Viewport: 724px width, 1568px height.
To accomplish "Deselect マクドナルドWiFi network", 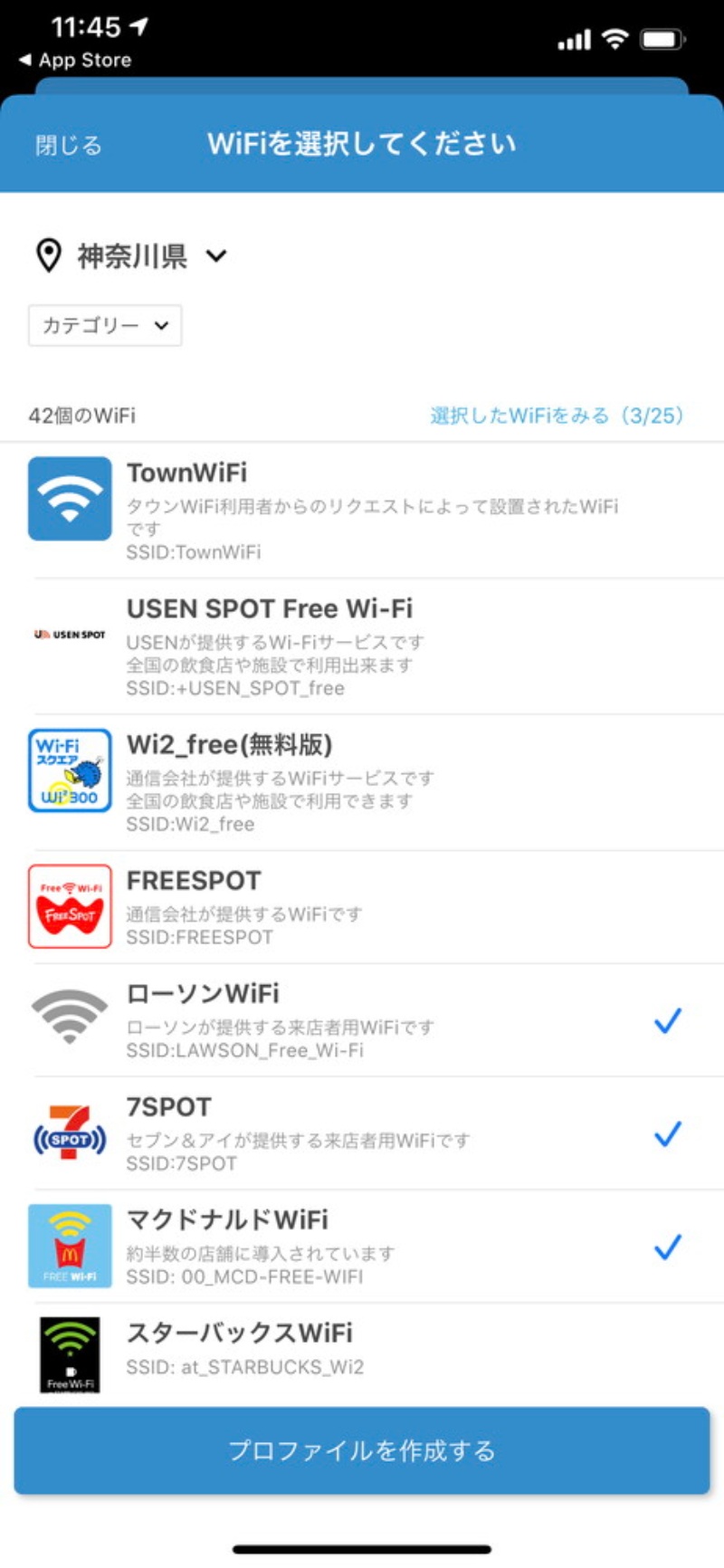I will coord(362,1247).
